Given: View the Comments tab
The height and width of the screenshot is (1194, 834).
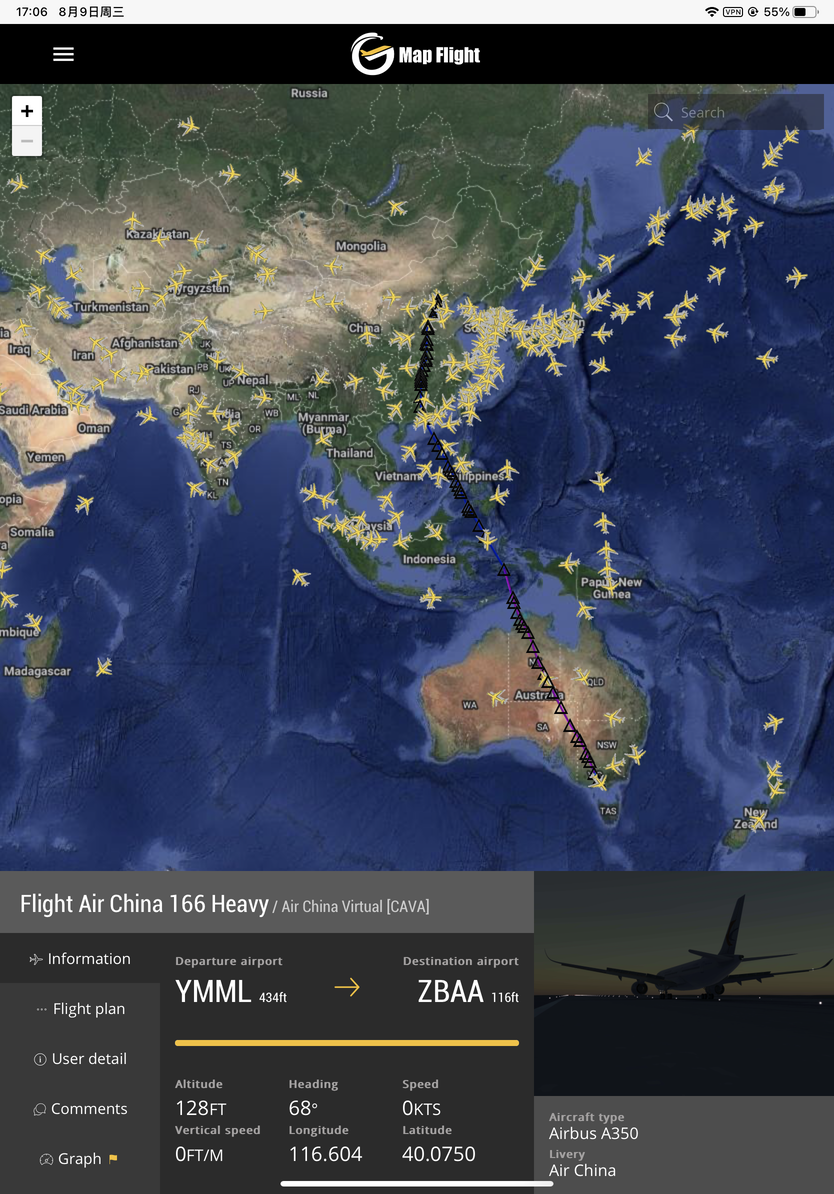Looking at the screenshot, I should pyautogui.click(x=80, y=1109).
